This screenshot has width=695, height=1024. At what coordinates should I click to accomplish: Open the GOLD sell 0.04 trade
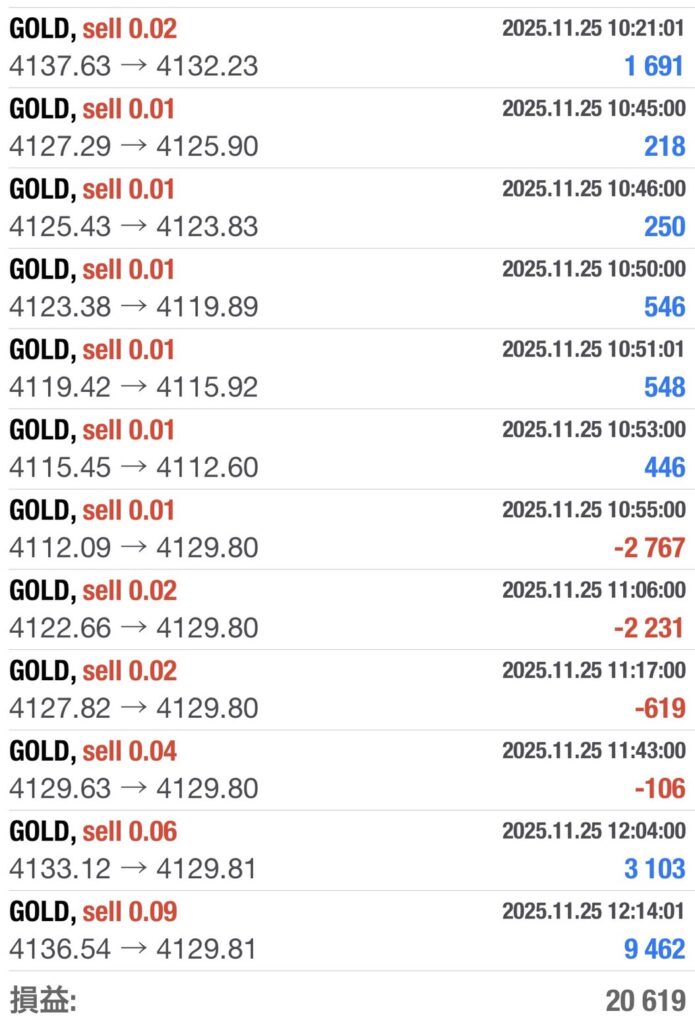pyautogui.click(x=347, y=769)
